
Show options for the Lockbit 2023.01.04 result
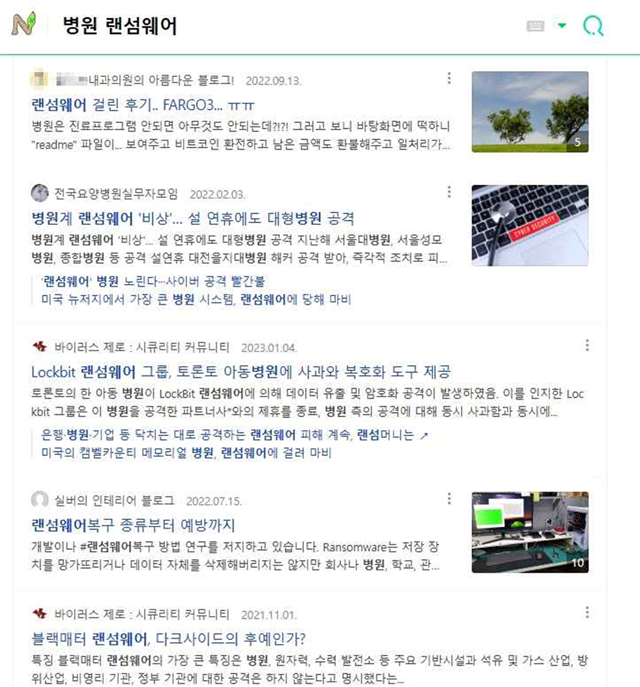pos(587,346)
